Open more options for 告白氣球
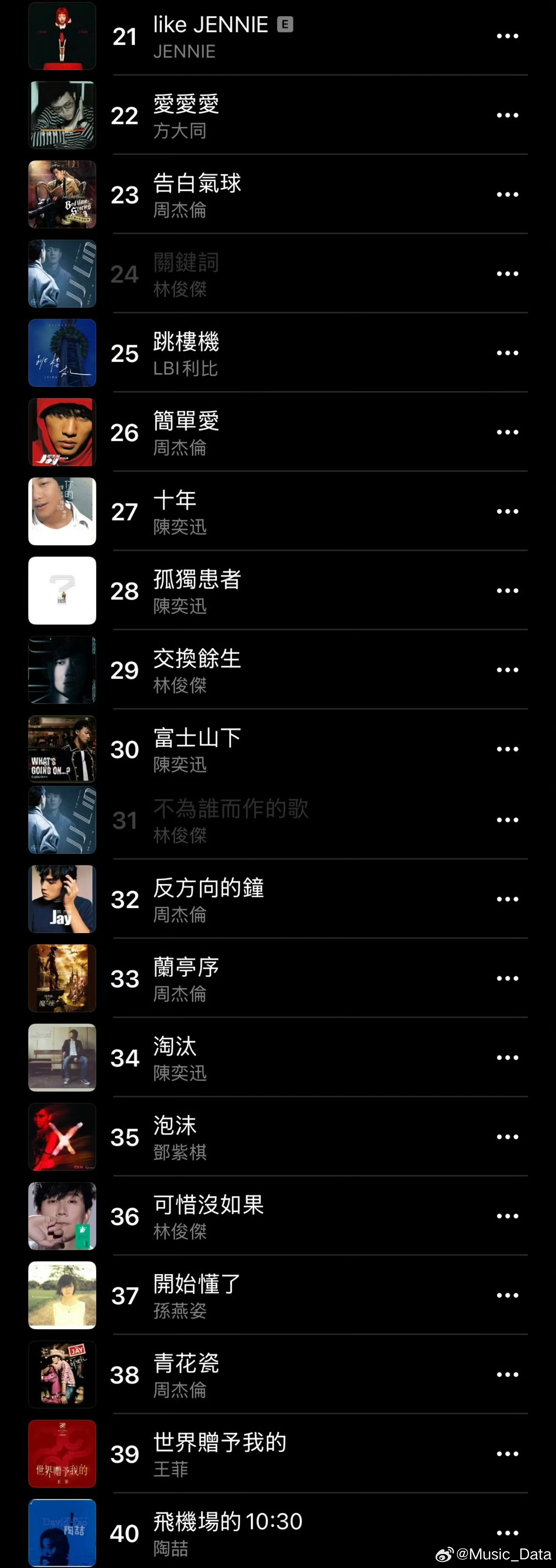The width and height of the screenshot is (556, 1568). 508,194
